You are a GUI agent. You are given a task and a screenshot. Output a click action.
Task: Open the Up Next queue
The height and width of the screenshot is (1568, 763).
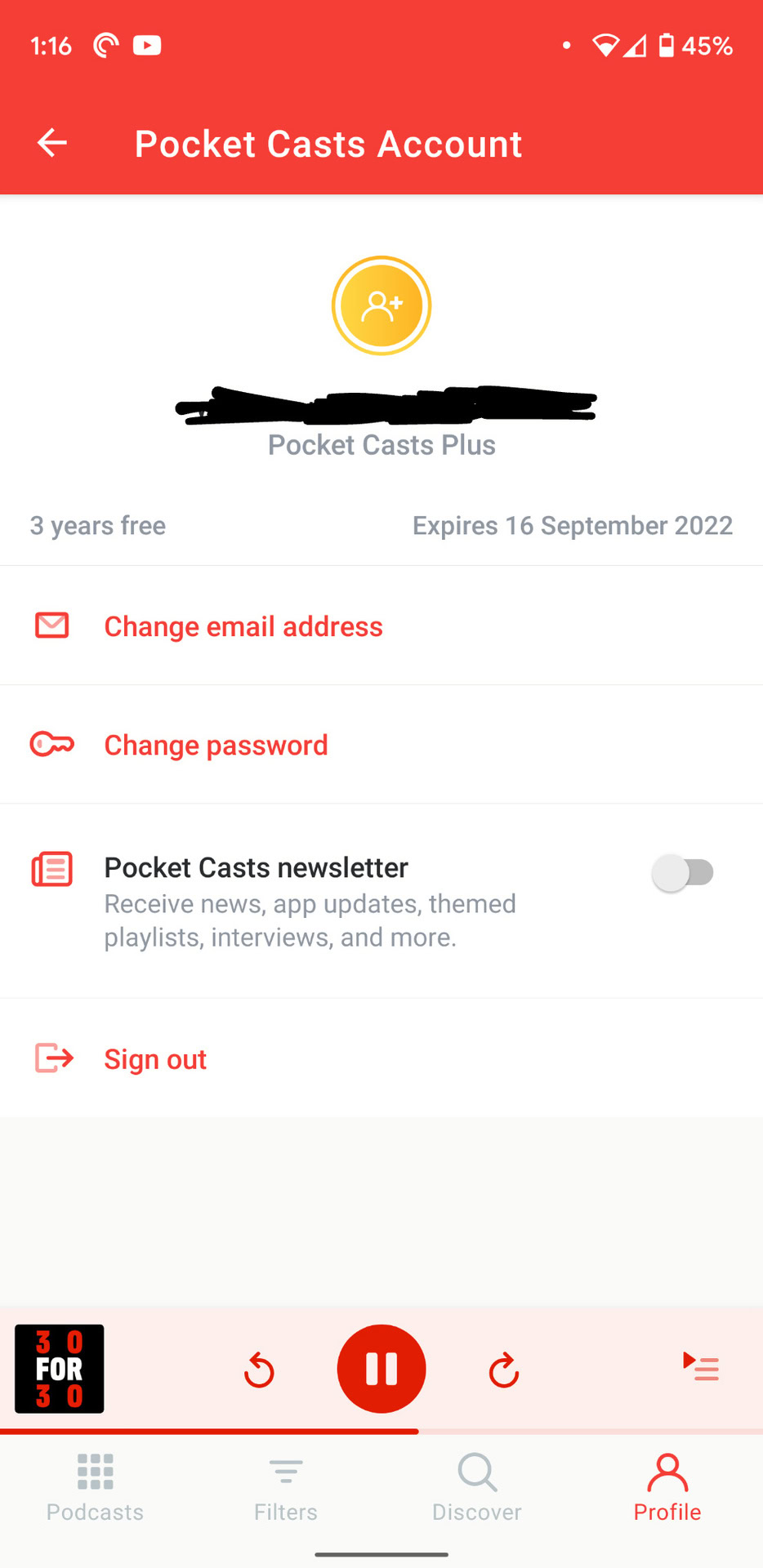701,1366
